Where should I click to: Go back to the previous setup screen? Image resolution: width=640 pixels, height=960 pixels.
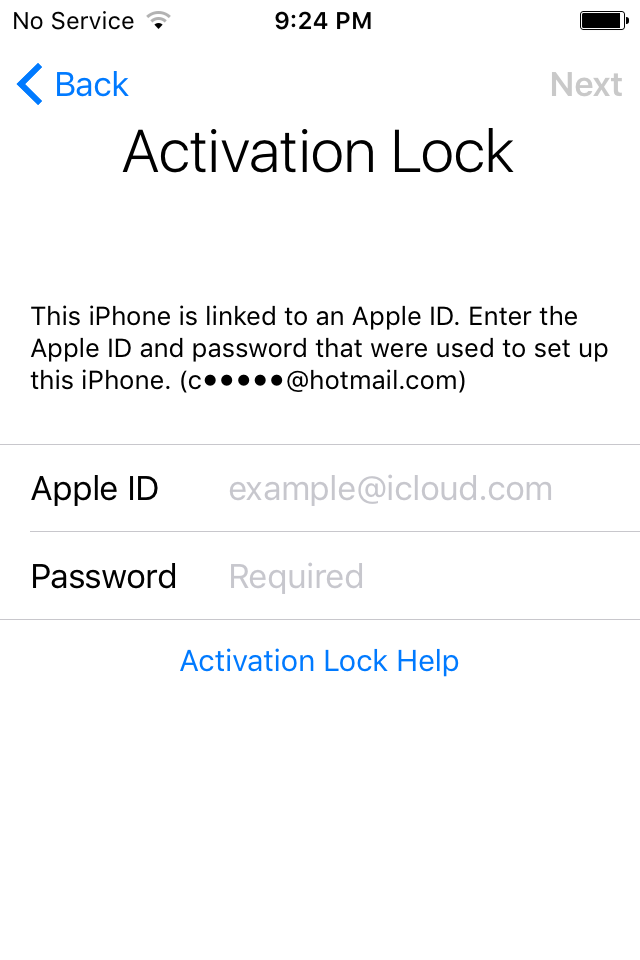pyautogui.click(x=73, y=85)
